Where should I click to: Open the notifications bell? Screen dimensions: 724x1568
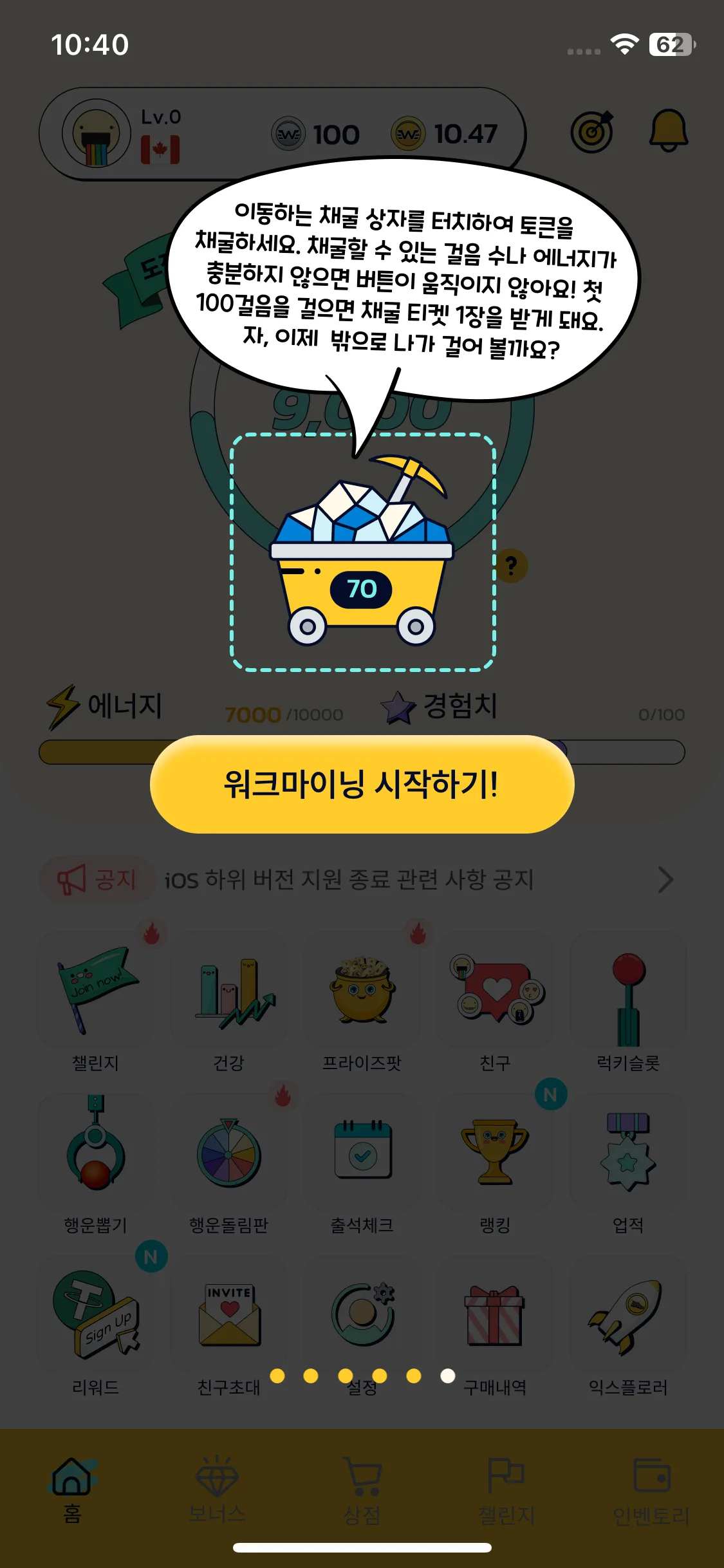click(x=668, y=131)
